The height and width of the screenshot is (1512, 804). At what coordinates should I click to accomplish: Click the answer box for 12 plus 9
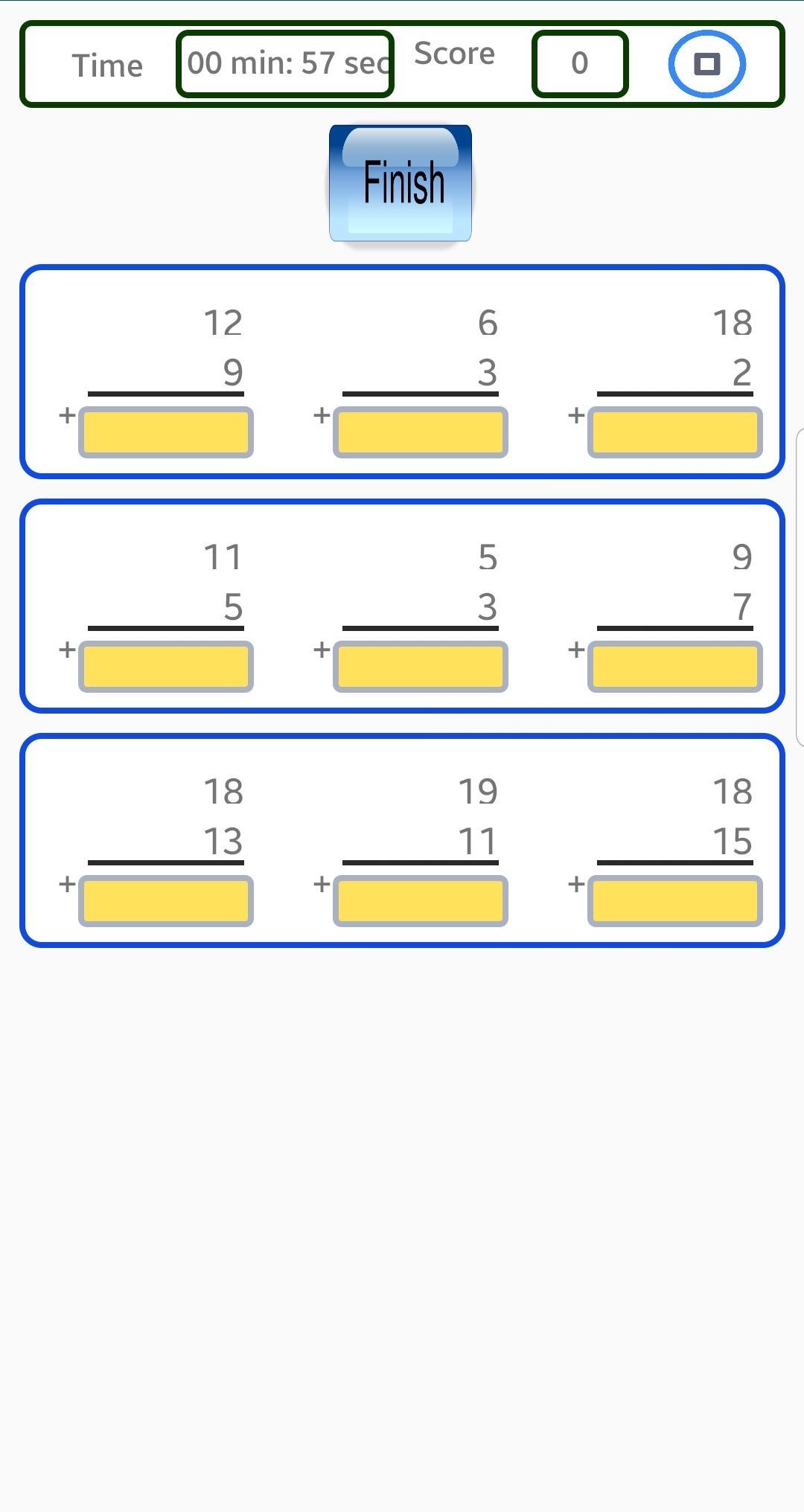(x=166, y=433)
